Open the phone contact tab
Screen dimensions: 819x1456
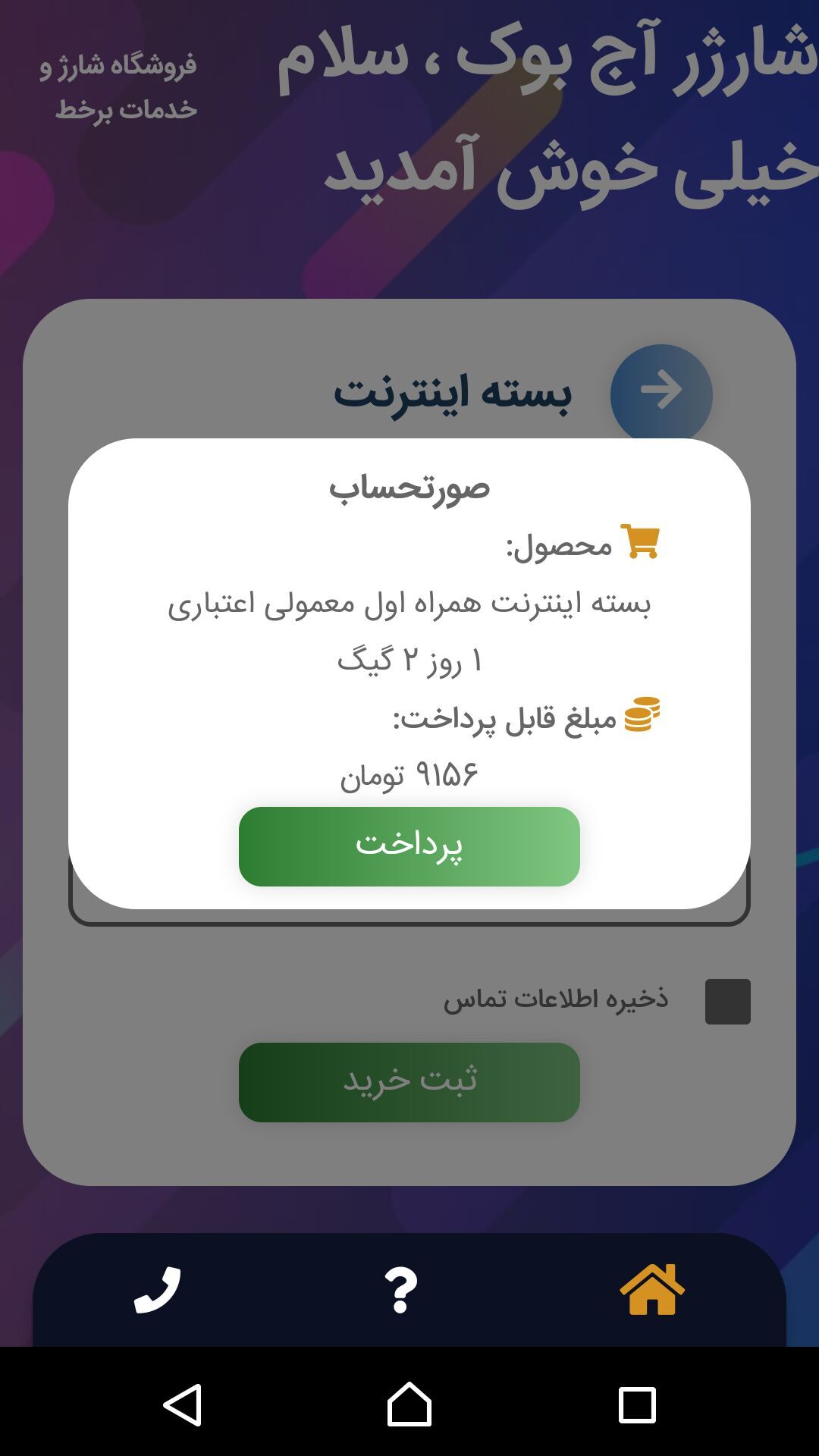coord(158,1290)
